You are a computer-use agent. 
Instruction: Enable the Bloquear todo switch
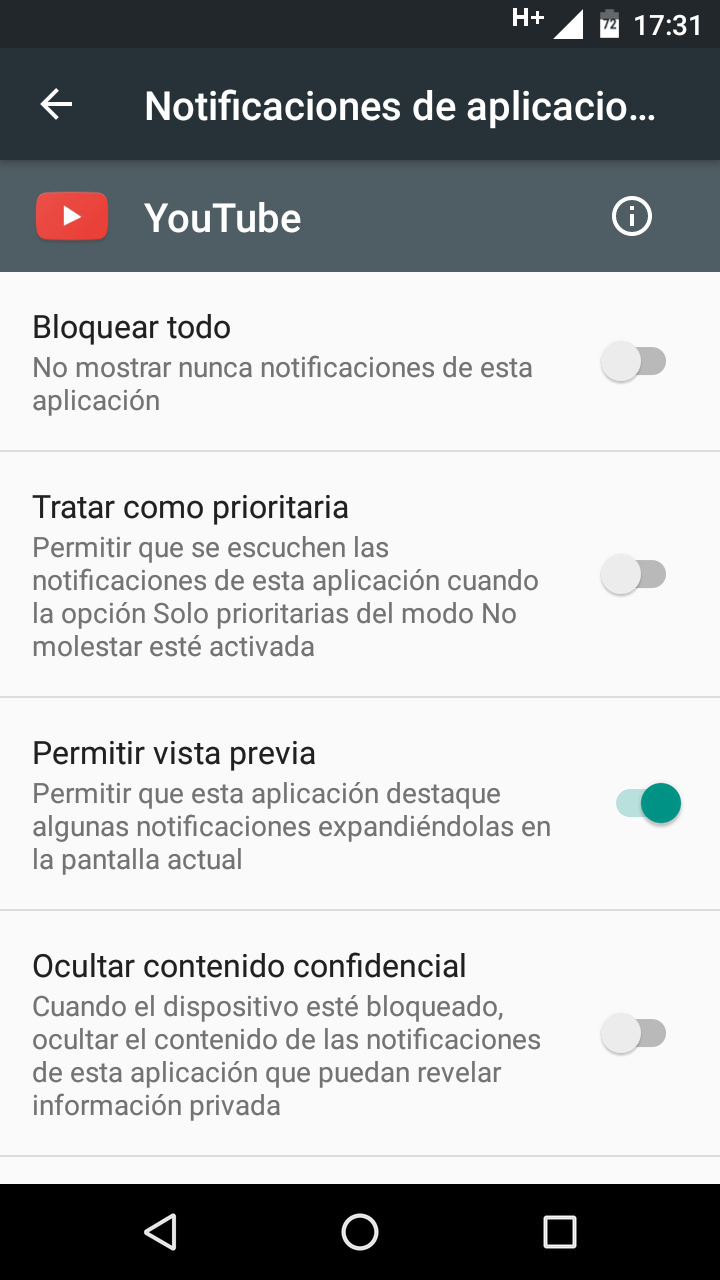click(x=633, y=361)
